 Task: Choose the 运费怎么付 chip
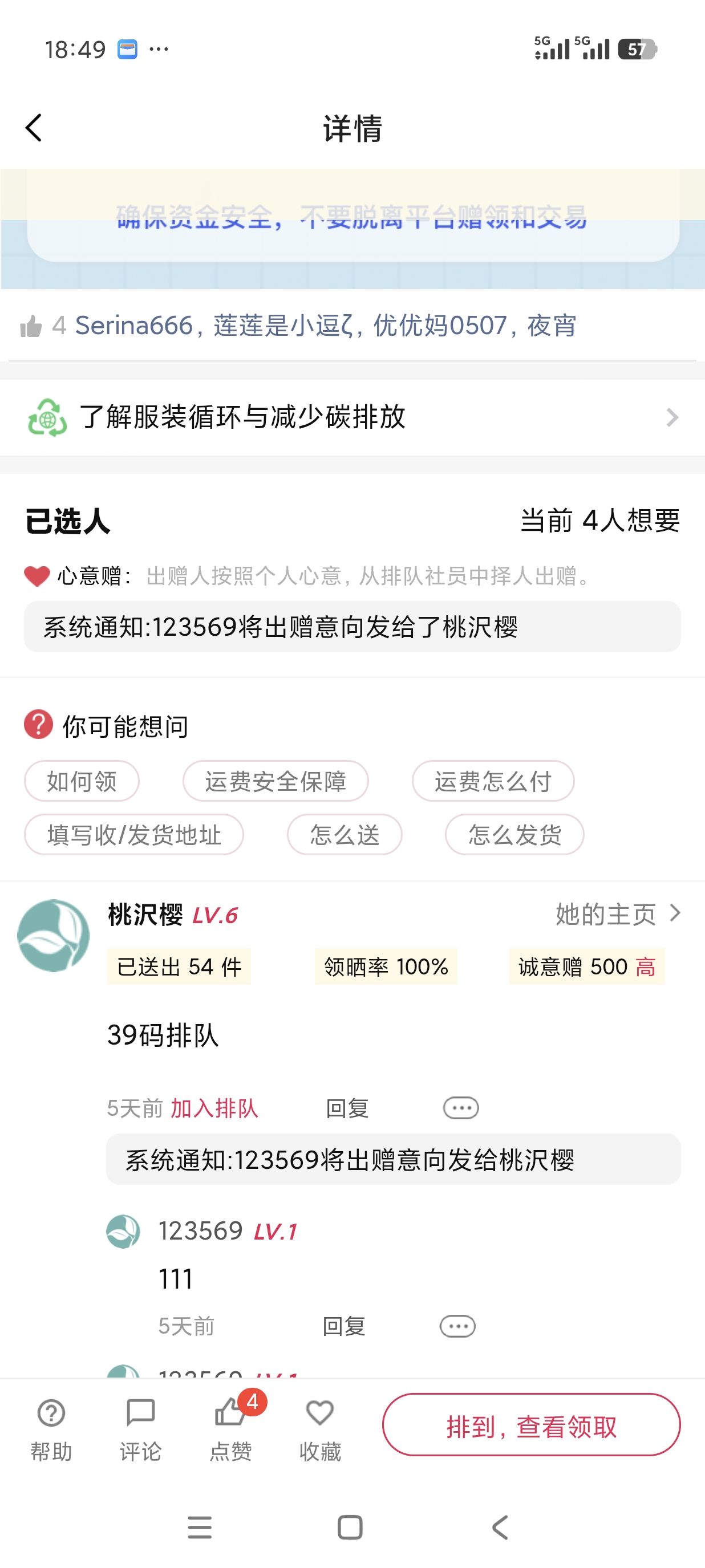[492, 781]
